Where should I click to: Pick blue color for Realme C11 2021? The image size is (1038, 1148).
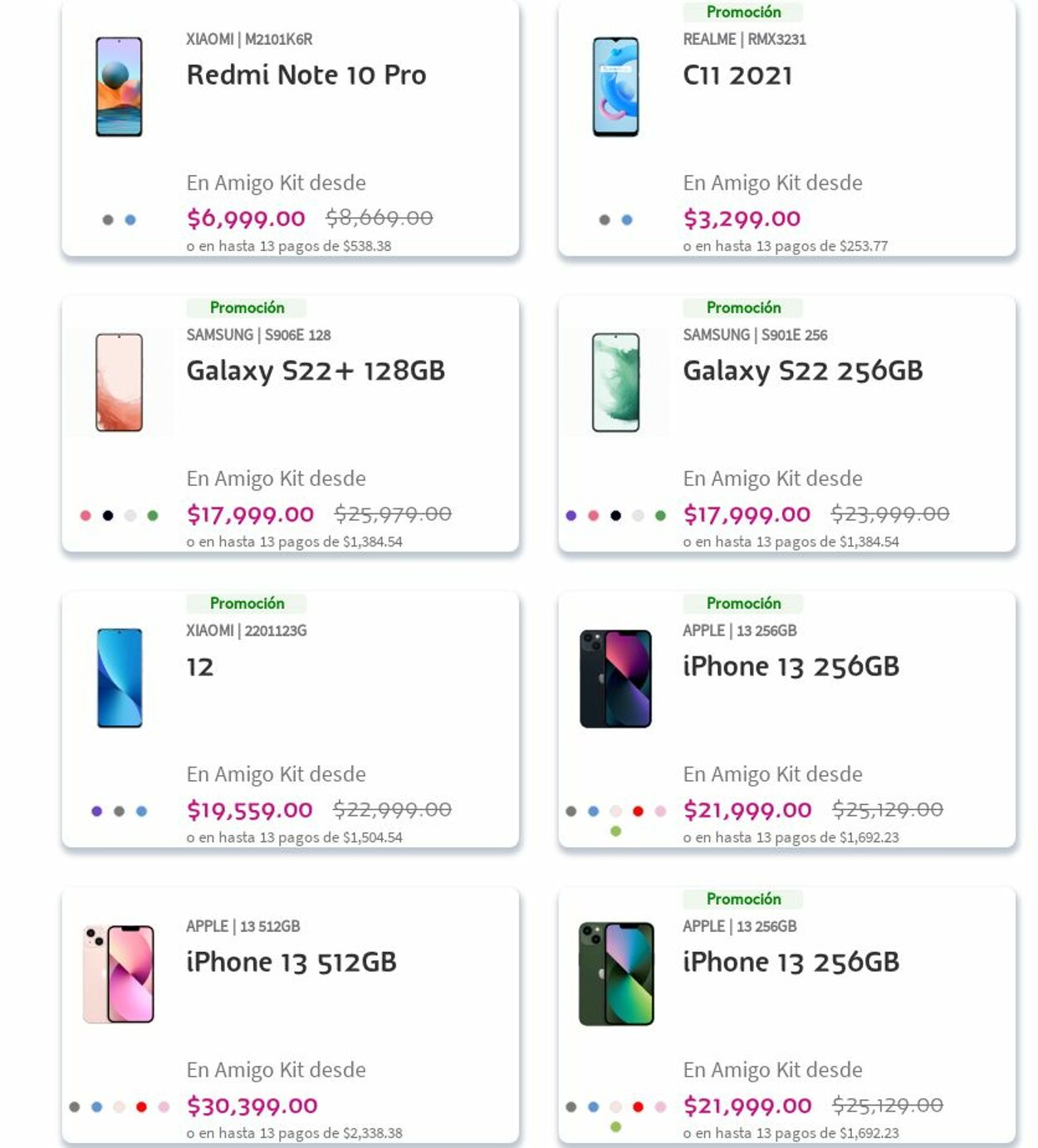pos(627,220)
